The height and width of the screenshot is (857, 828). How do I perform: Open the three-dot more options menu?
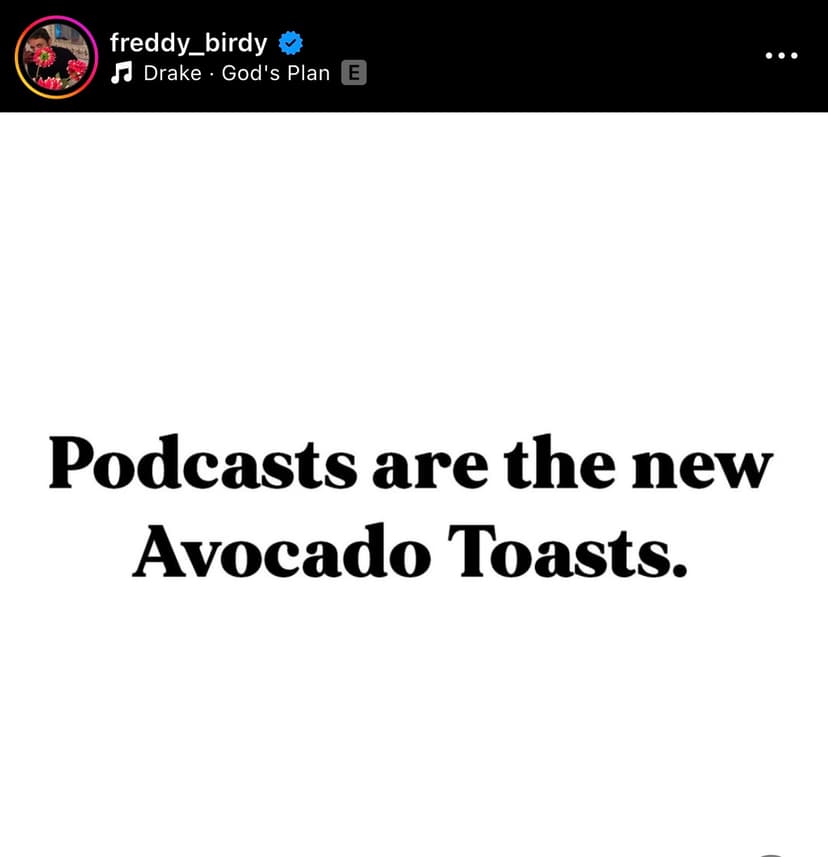(781, 56)
